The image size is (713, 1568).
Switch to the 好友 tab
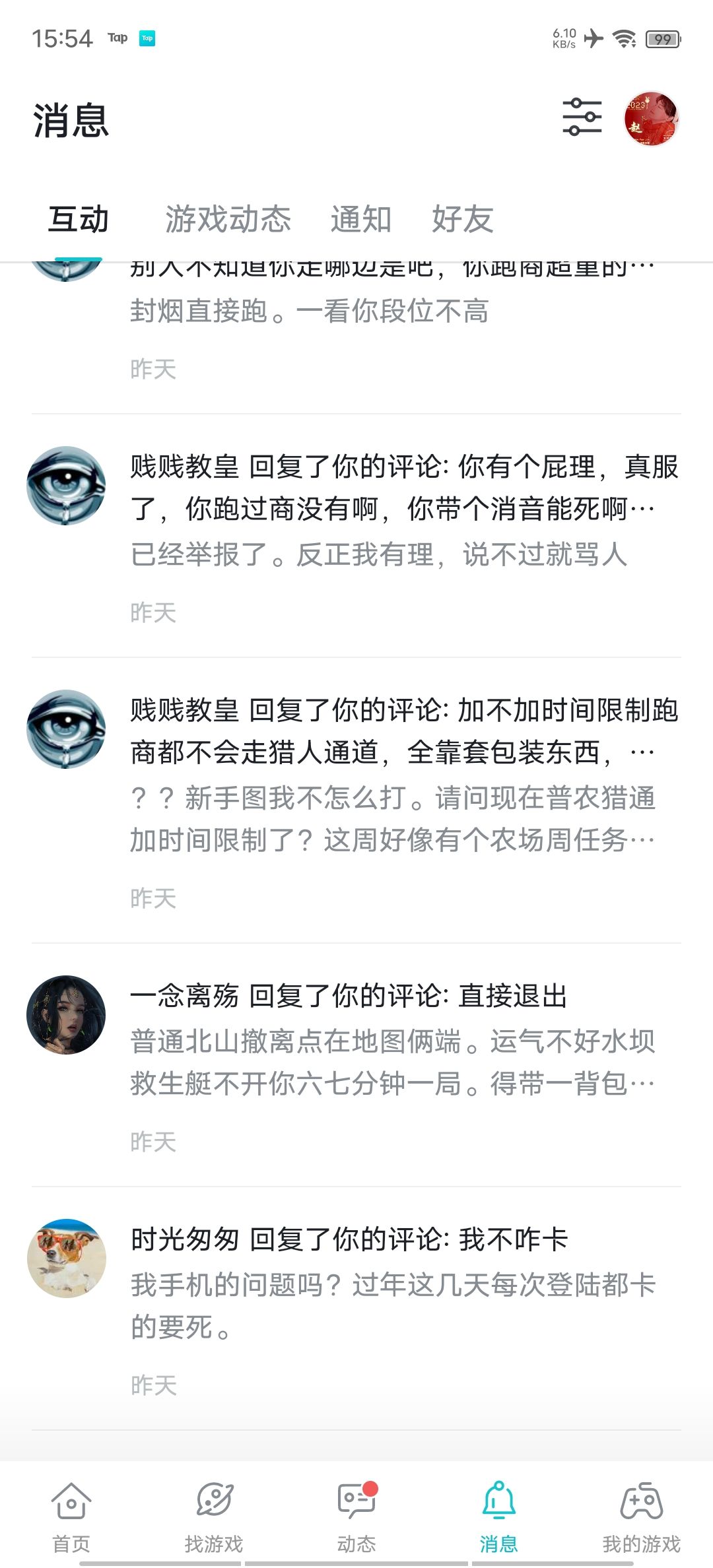[463, 219]
